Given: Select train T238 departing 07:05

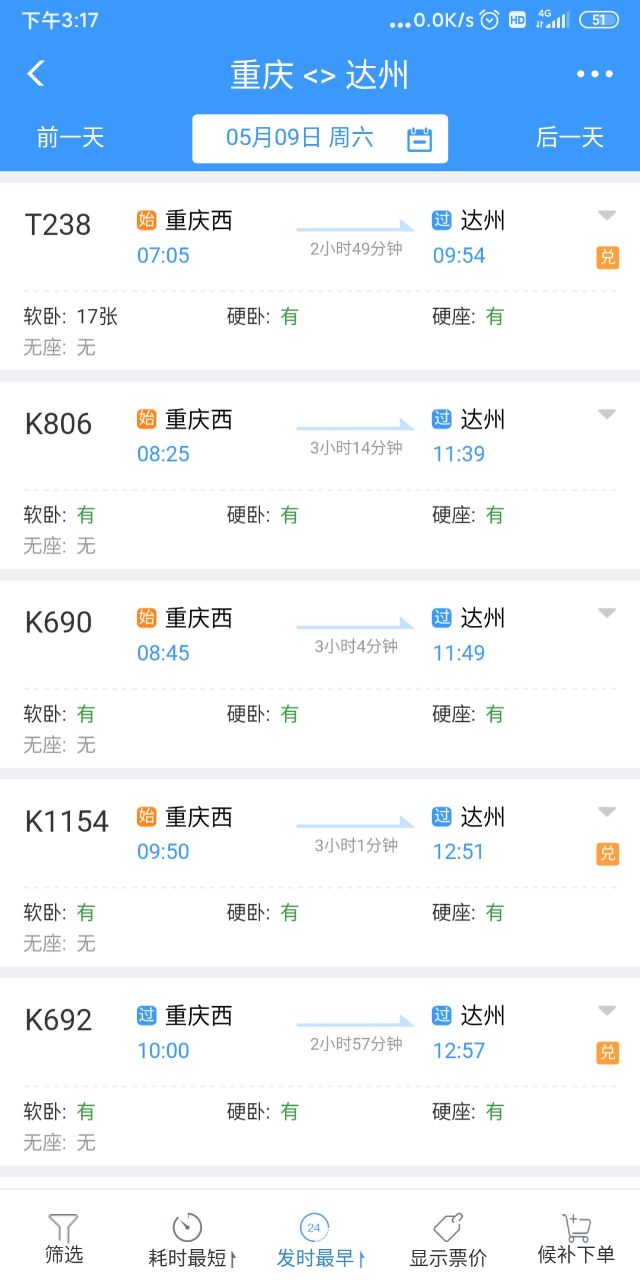Looking at the screenshot, I should coord(300,238).
